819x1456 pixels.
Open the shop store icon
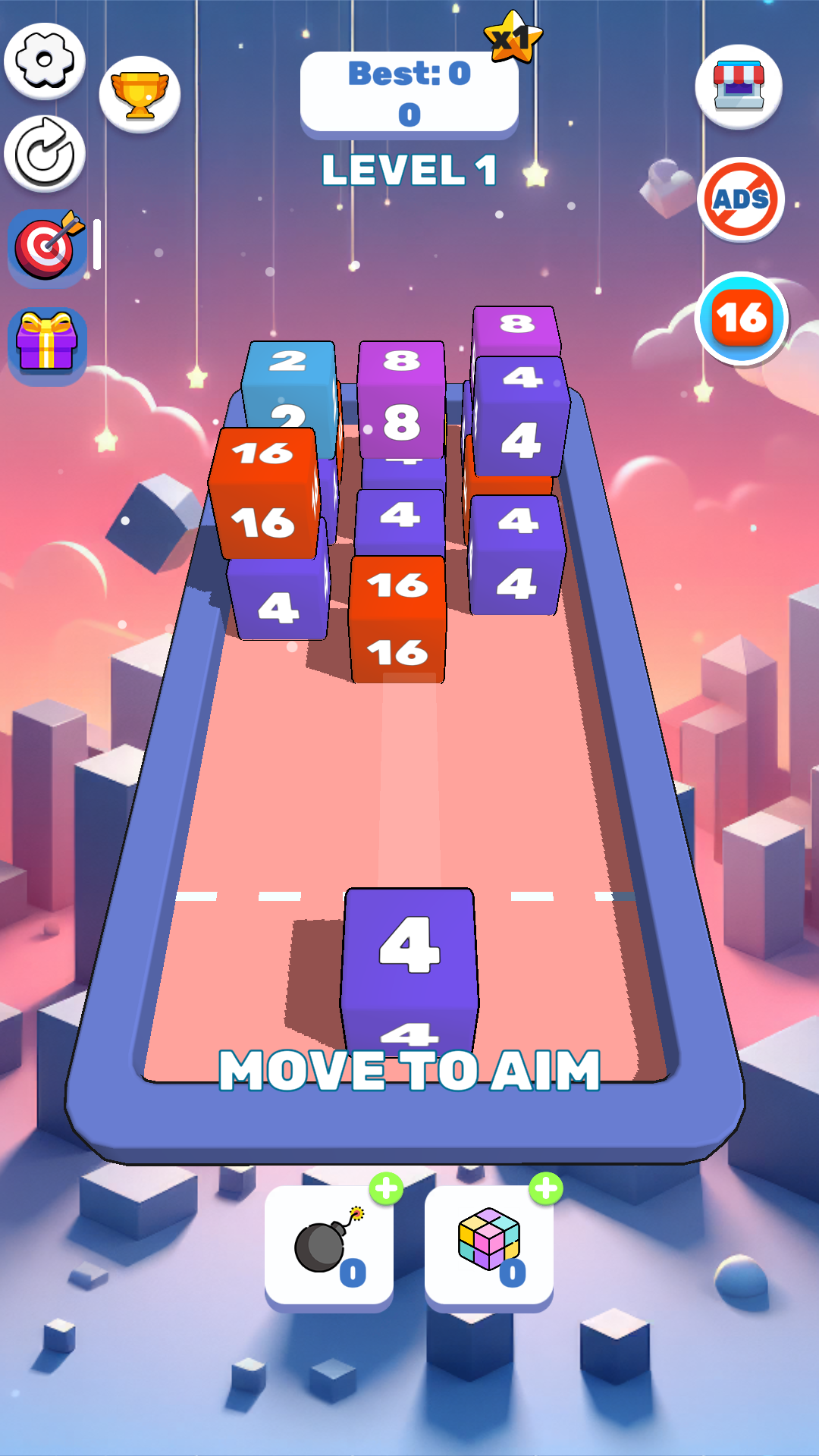tap(739, 86)
